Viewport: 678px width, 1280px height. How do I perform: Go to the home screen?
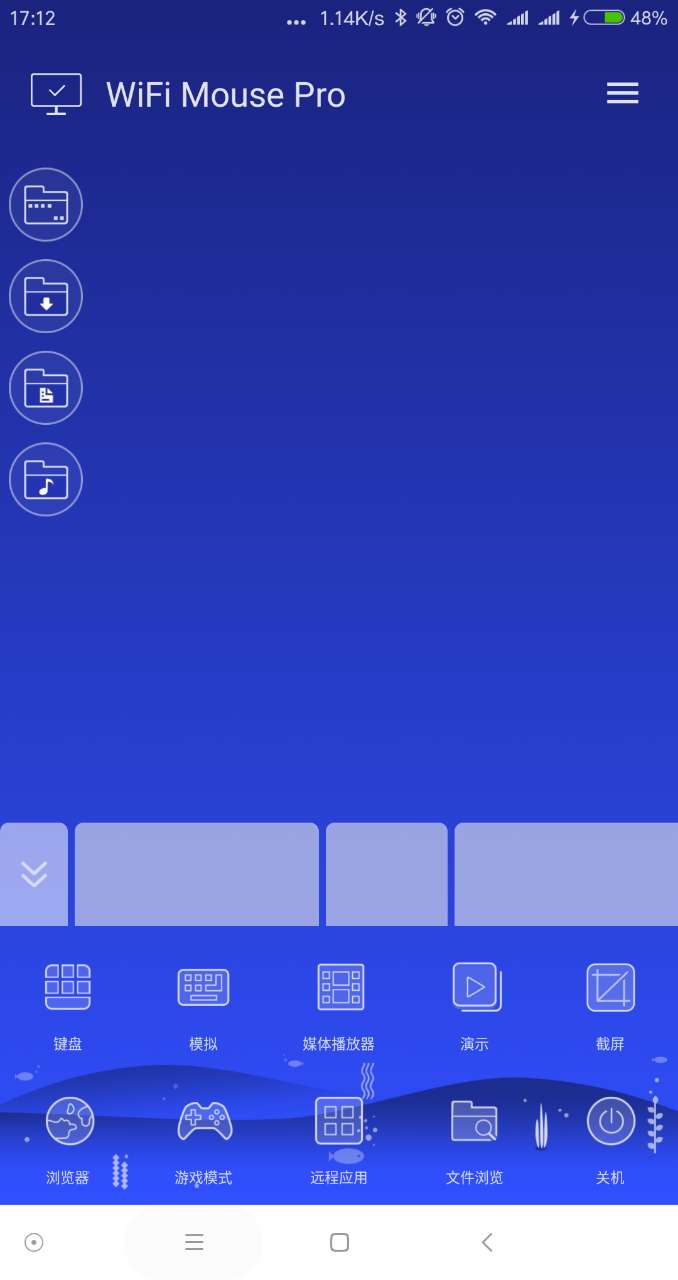click(339, 1242)
